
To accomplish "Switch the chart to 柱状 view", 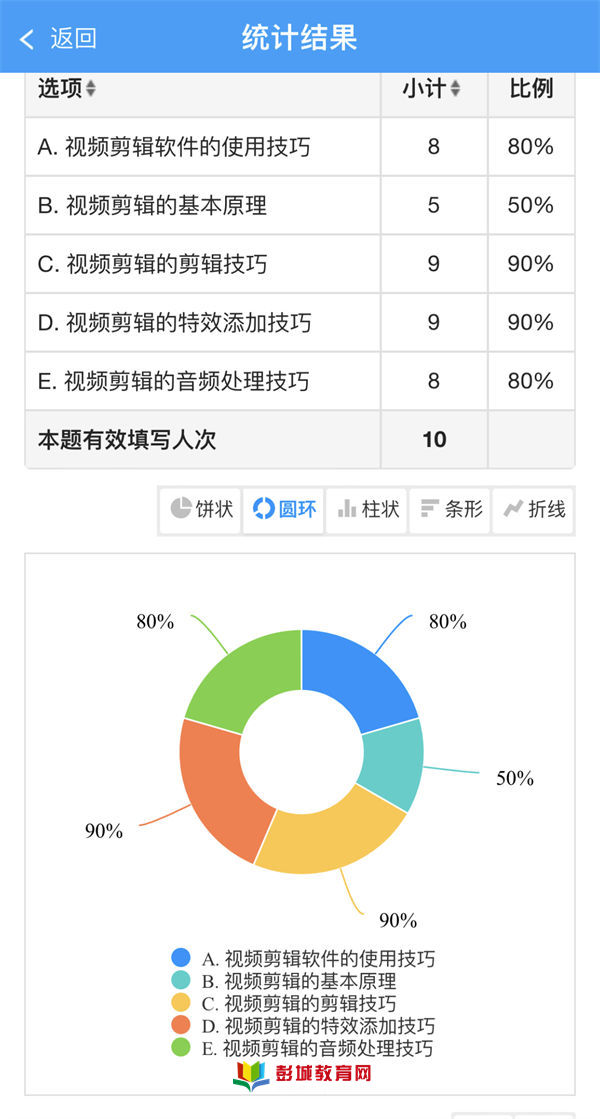I will [x=367, y=510].
